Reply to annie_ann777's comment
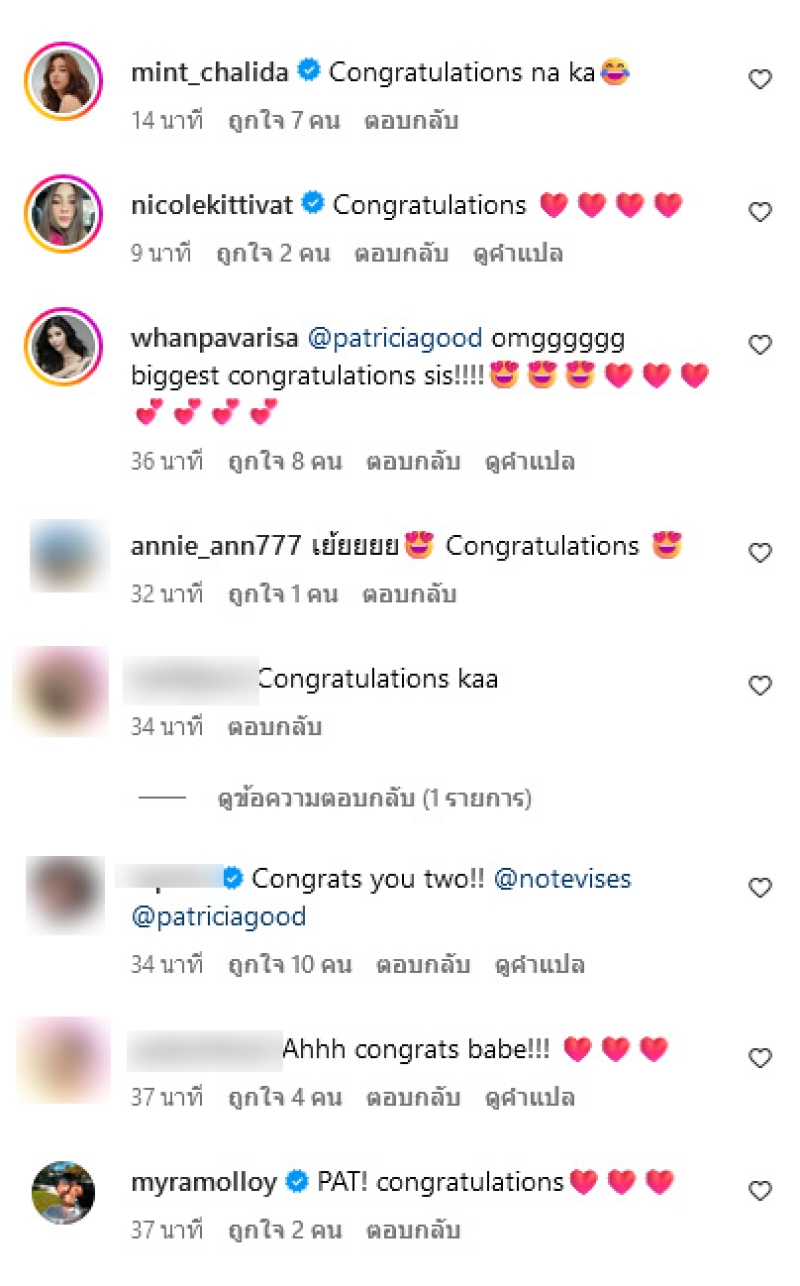 pyautogui.click(x=409, y=594)
